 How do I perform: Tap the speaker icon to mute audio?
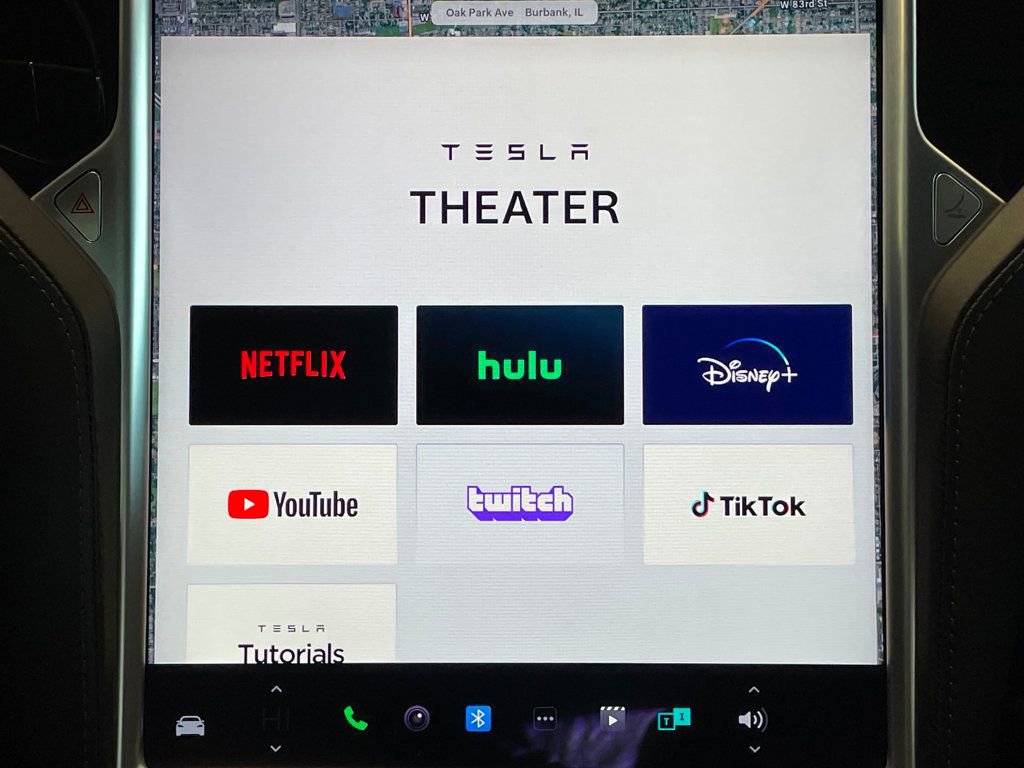point(752,720)
